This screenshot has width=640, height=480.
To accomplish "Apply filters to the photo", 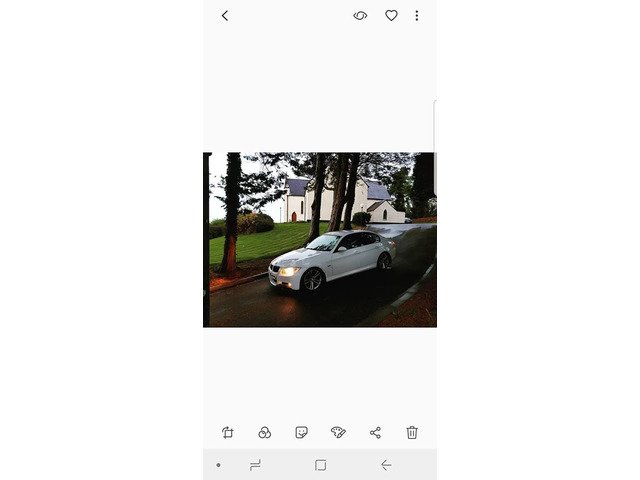I will [x=265, y=432].
